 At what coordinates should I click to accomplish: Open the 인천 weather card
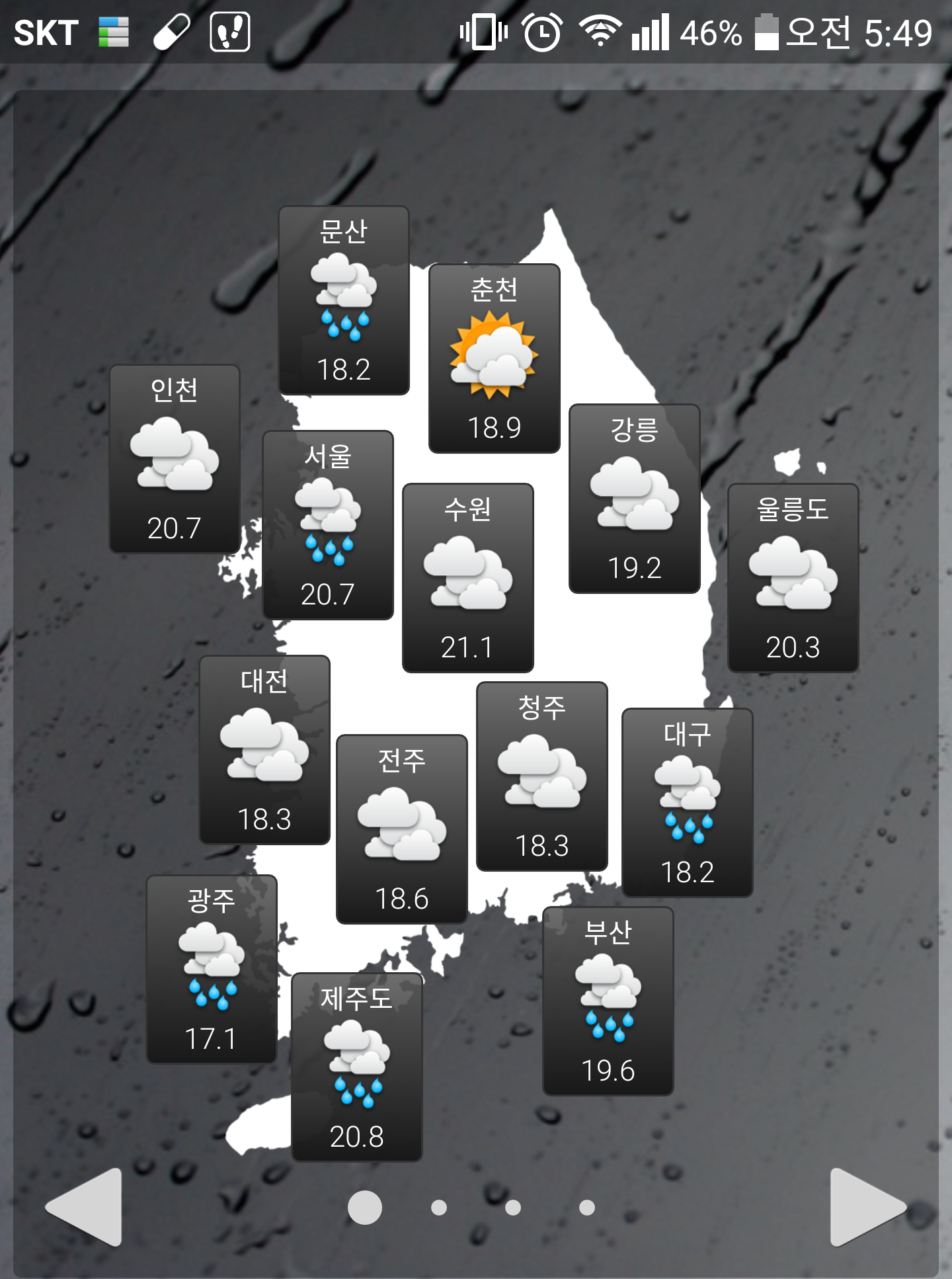click(175, 459)
